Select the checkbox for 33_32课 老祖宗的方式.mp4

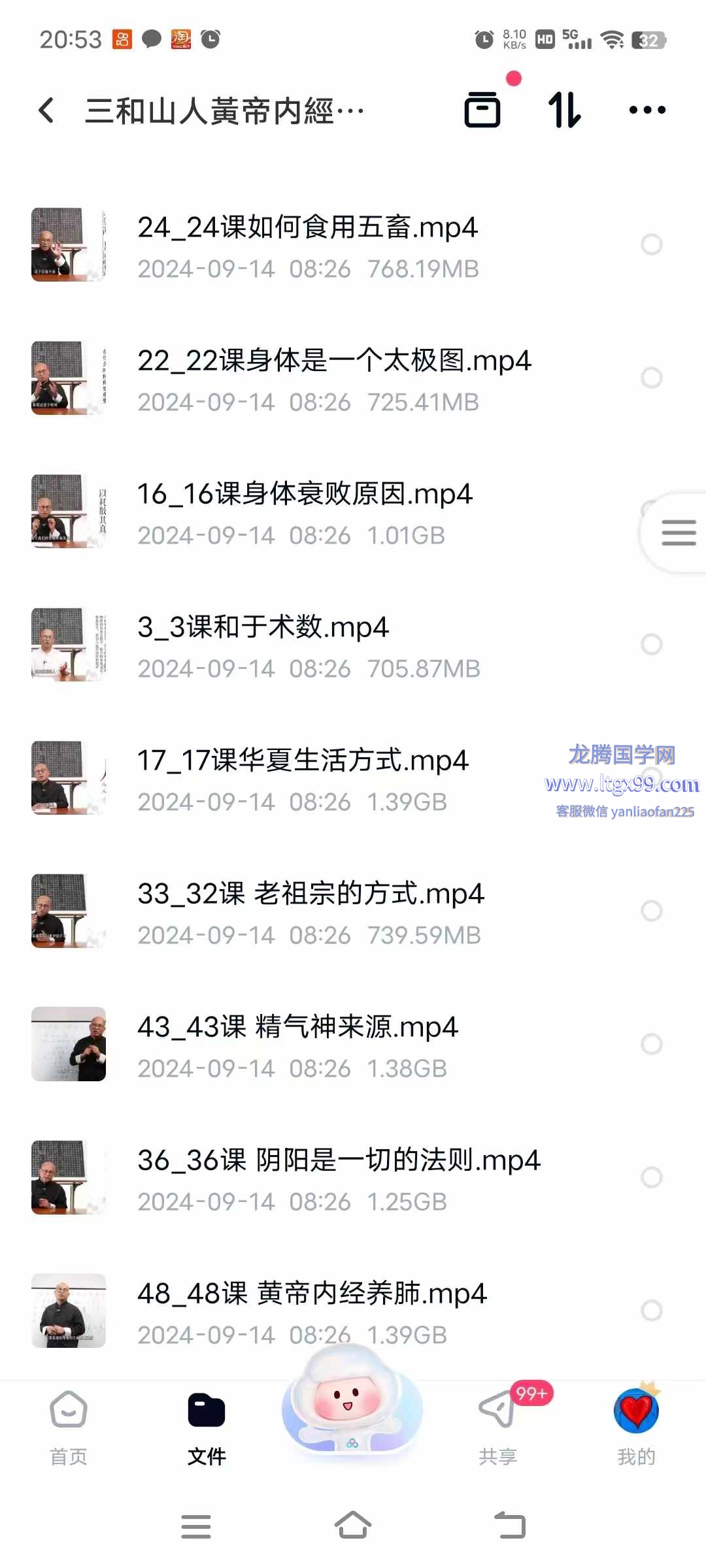click(651, 911)
